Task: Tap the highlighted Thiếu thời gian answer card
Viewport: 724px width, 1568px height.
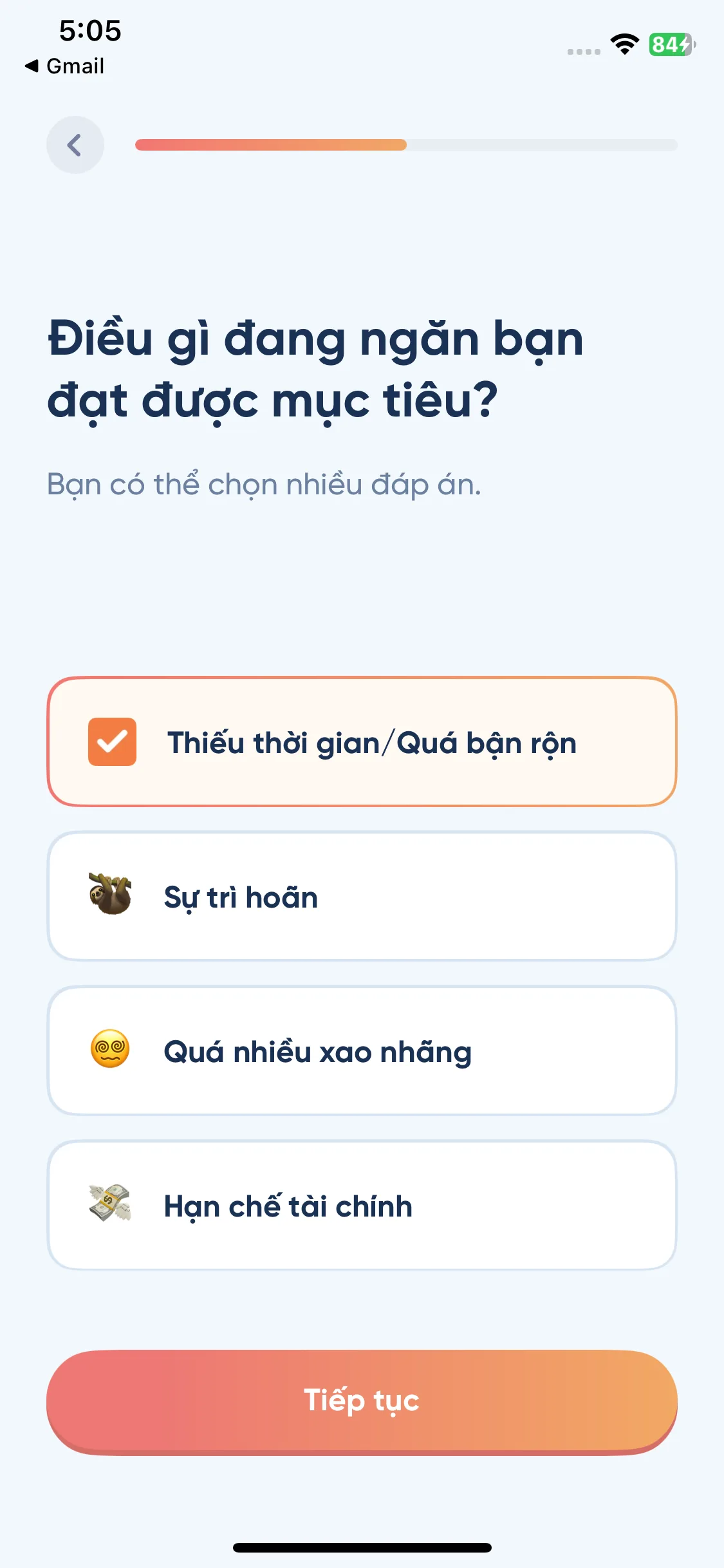Action: pyautogui.click(x=362, y=743)
